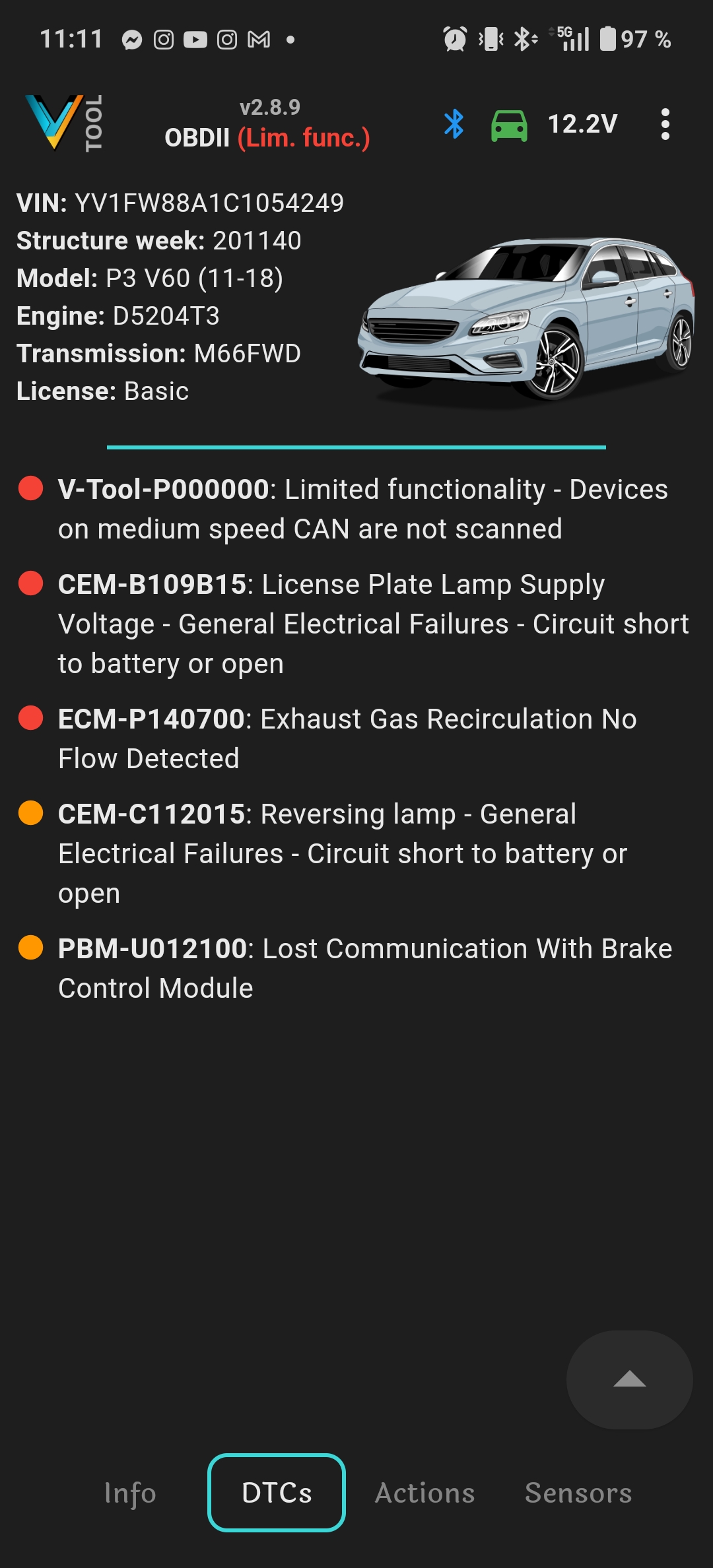Tap the blue Bluetooth connection icon
The image size is (713, 1568).
[454, 124]
